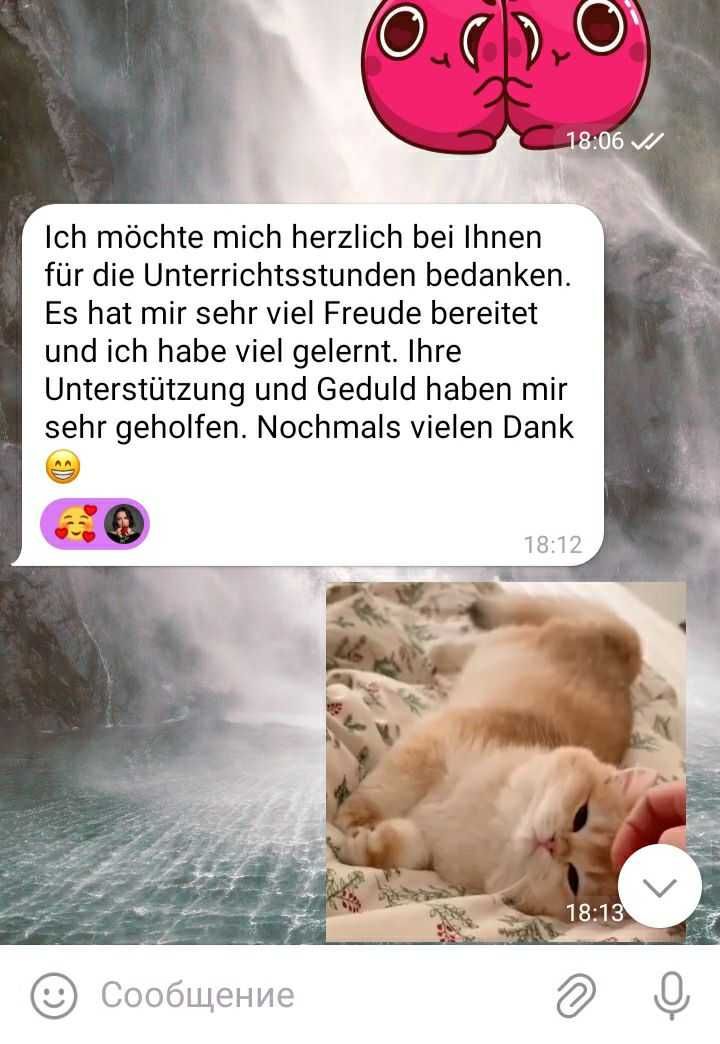Open the emoji and sticker picker
This screenshot has height=1044, width=720.
(54, 995)
